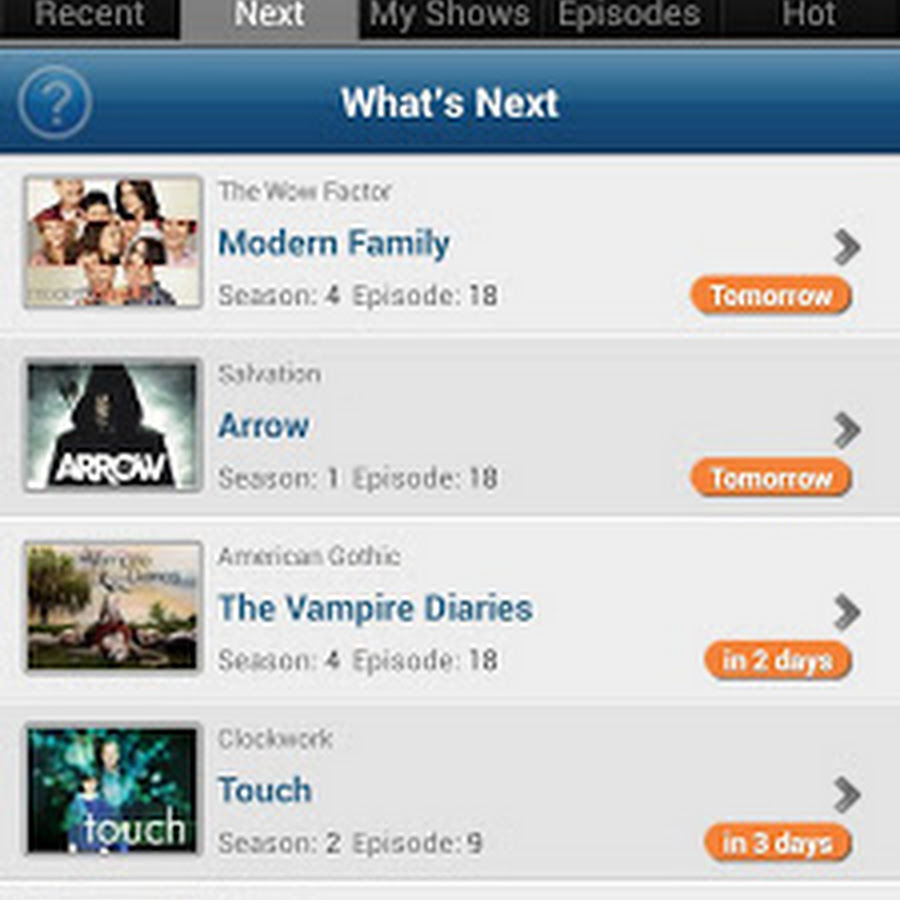Switch to the Hot tab
This screenshot has width=900, height=900.
[x=808, y=16]
